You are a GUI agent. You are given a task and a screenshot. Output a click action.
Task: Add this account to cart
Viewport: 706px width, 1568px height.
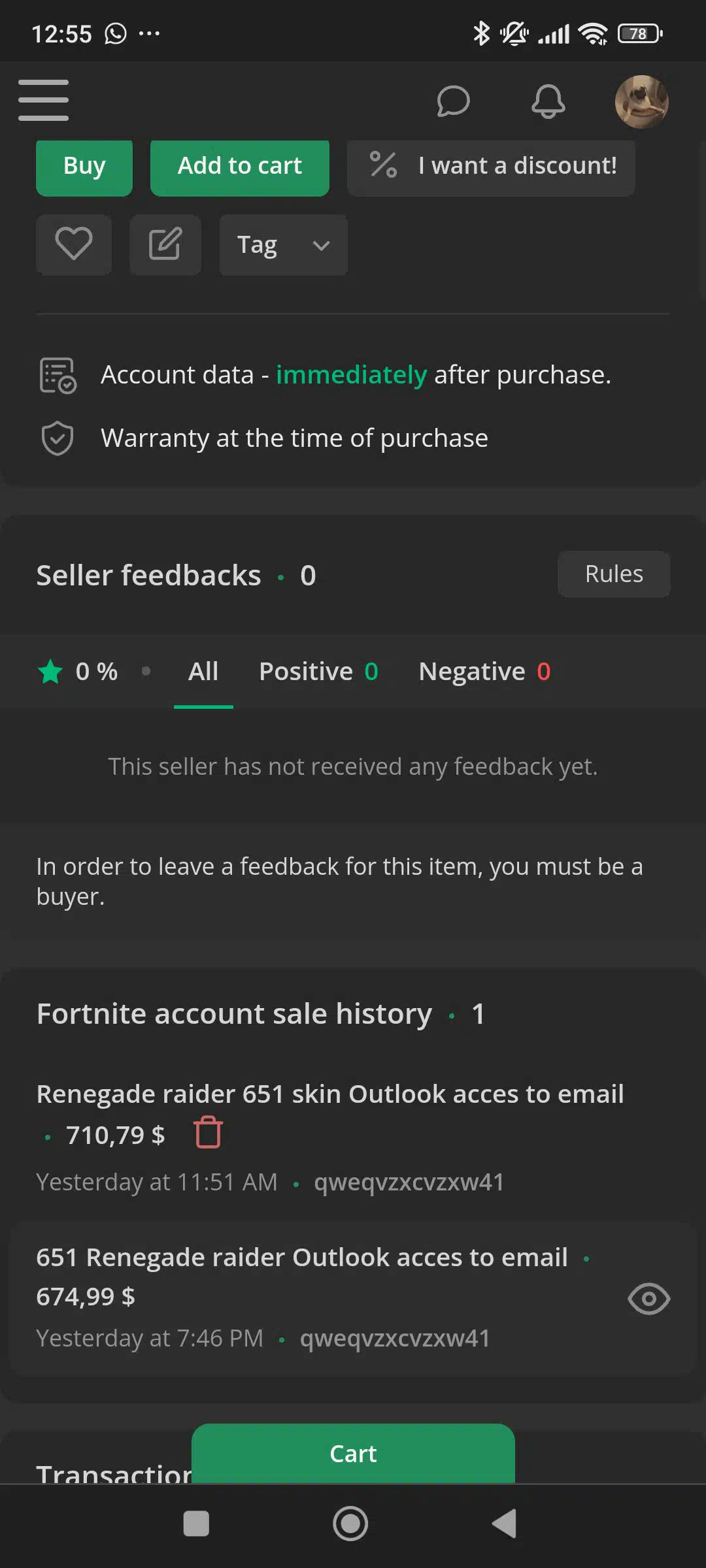[x=240, y=167]
